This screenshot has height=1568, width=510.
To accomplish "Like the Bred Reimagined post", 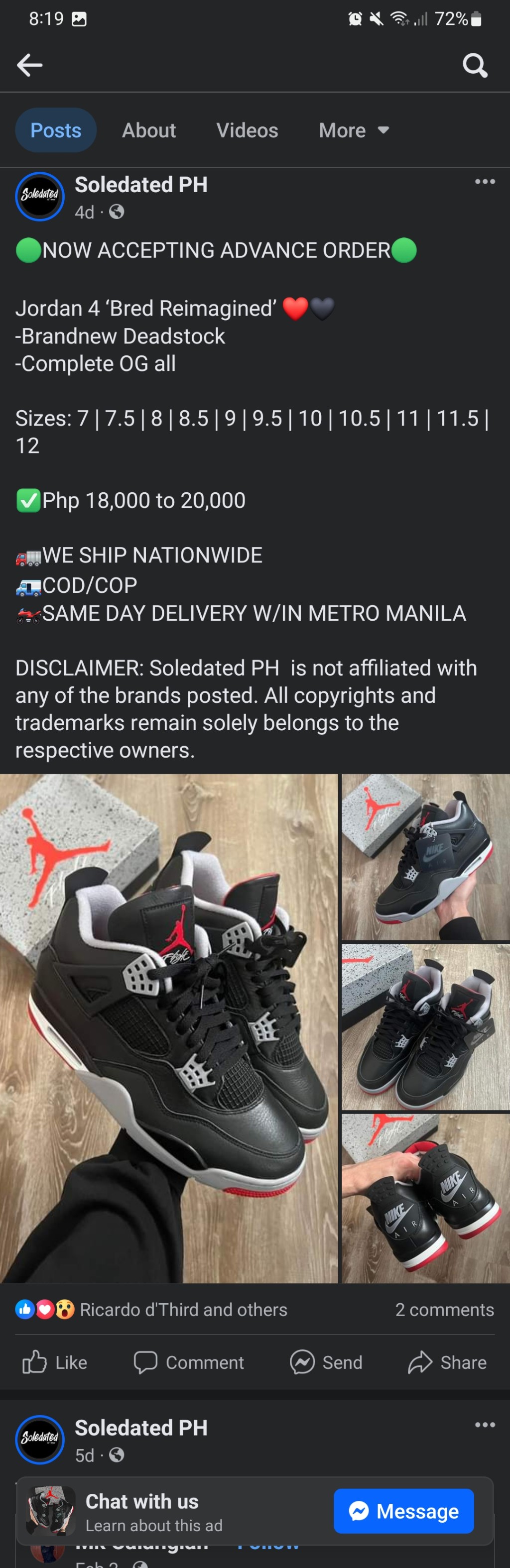I will (55, 1362).
